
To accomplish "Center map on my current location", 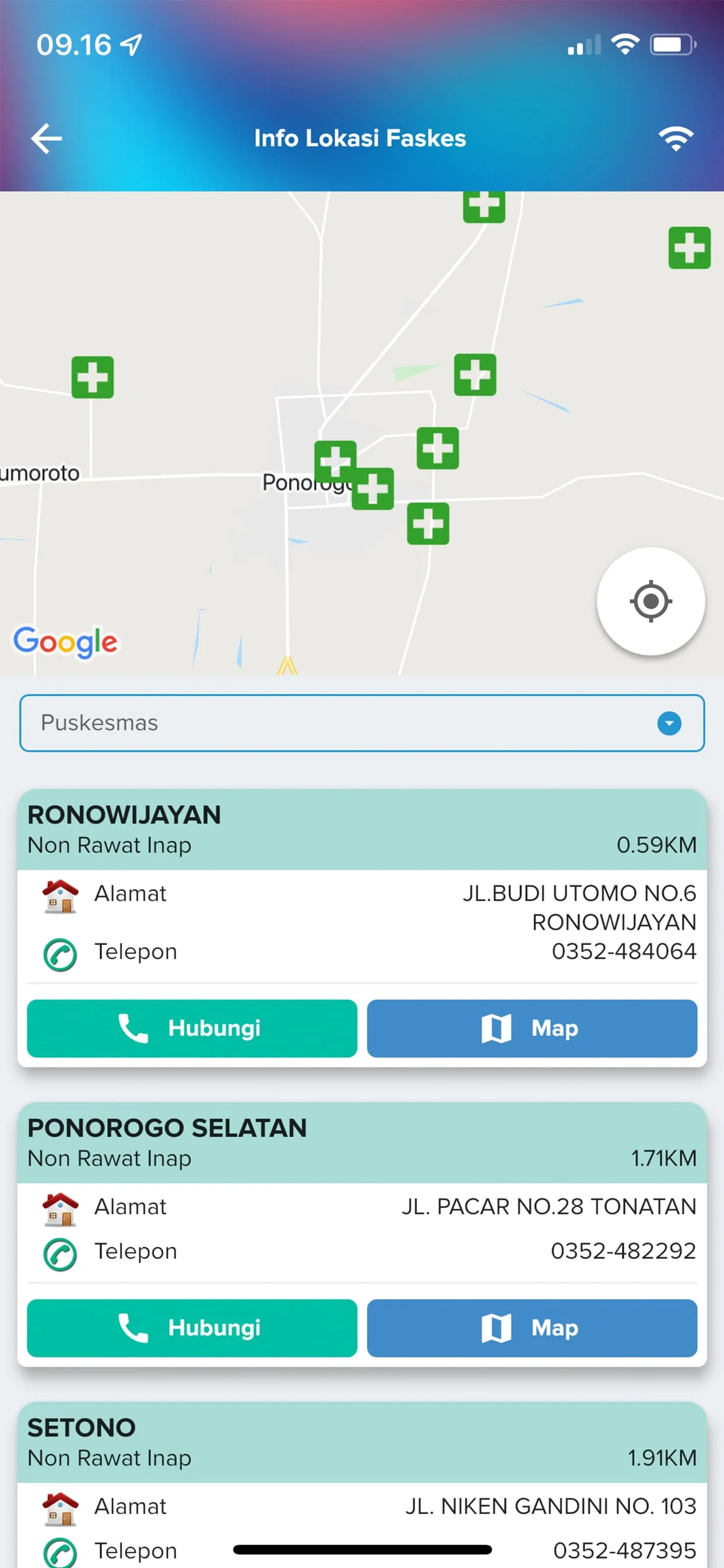I will pyautogui.click(x=651, y=601).
